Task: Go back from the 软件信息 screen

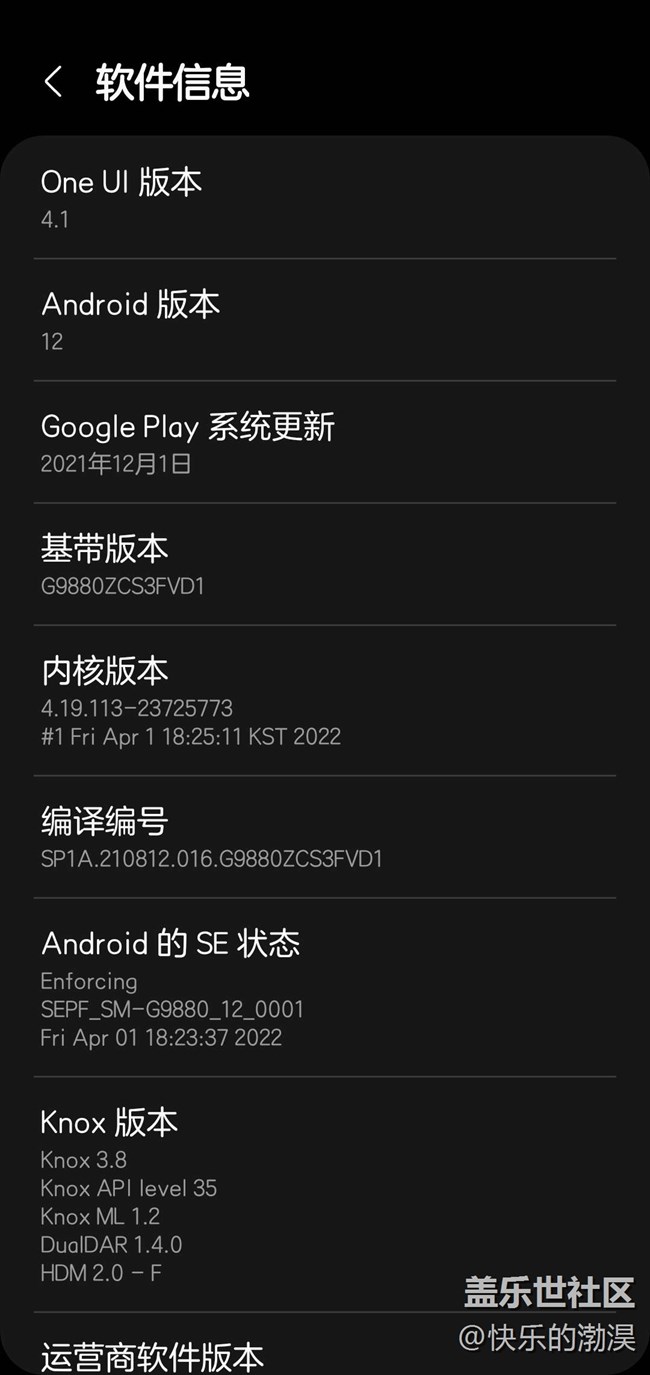Action: pyautogui.click(x=54, y=82)
